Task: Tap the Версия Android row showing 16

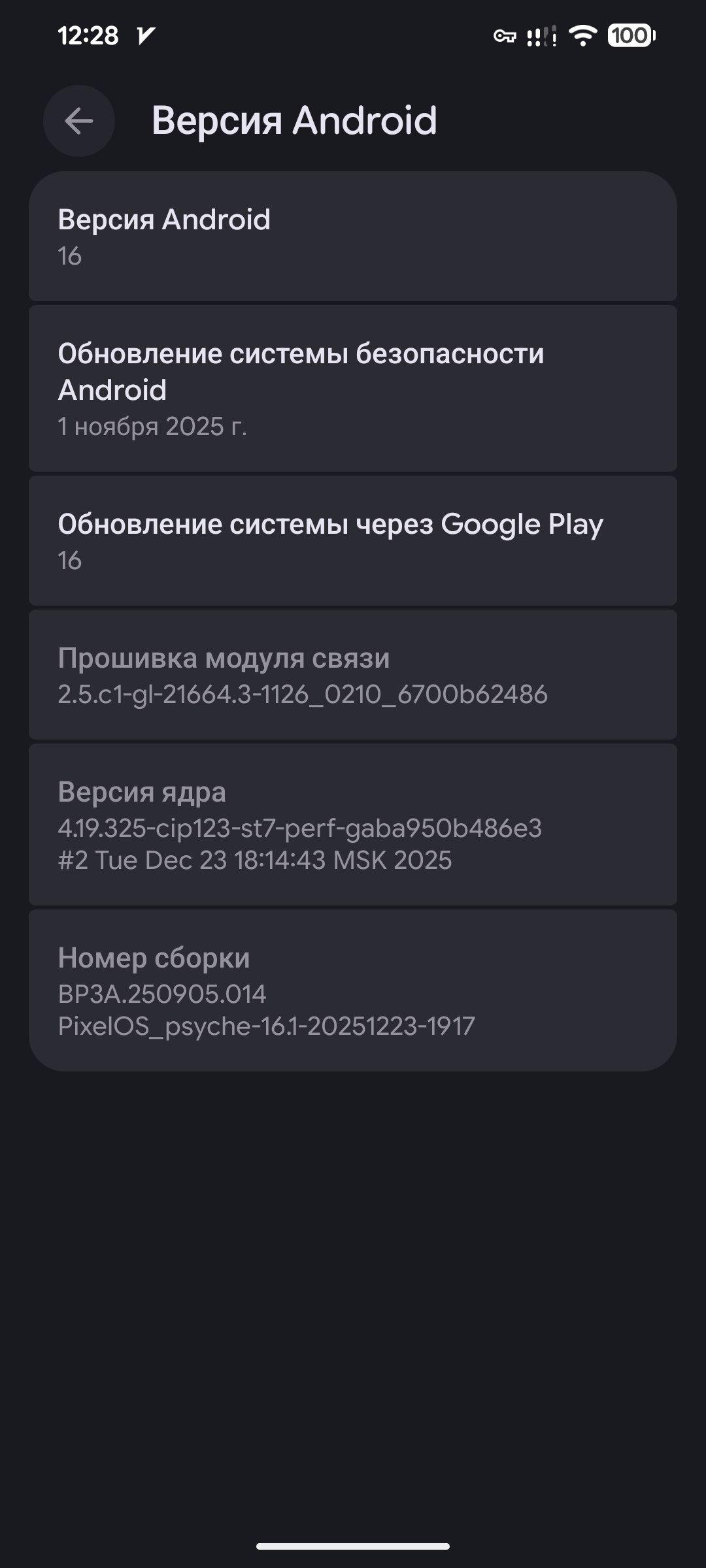Action: [x=353, y=237]
